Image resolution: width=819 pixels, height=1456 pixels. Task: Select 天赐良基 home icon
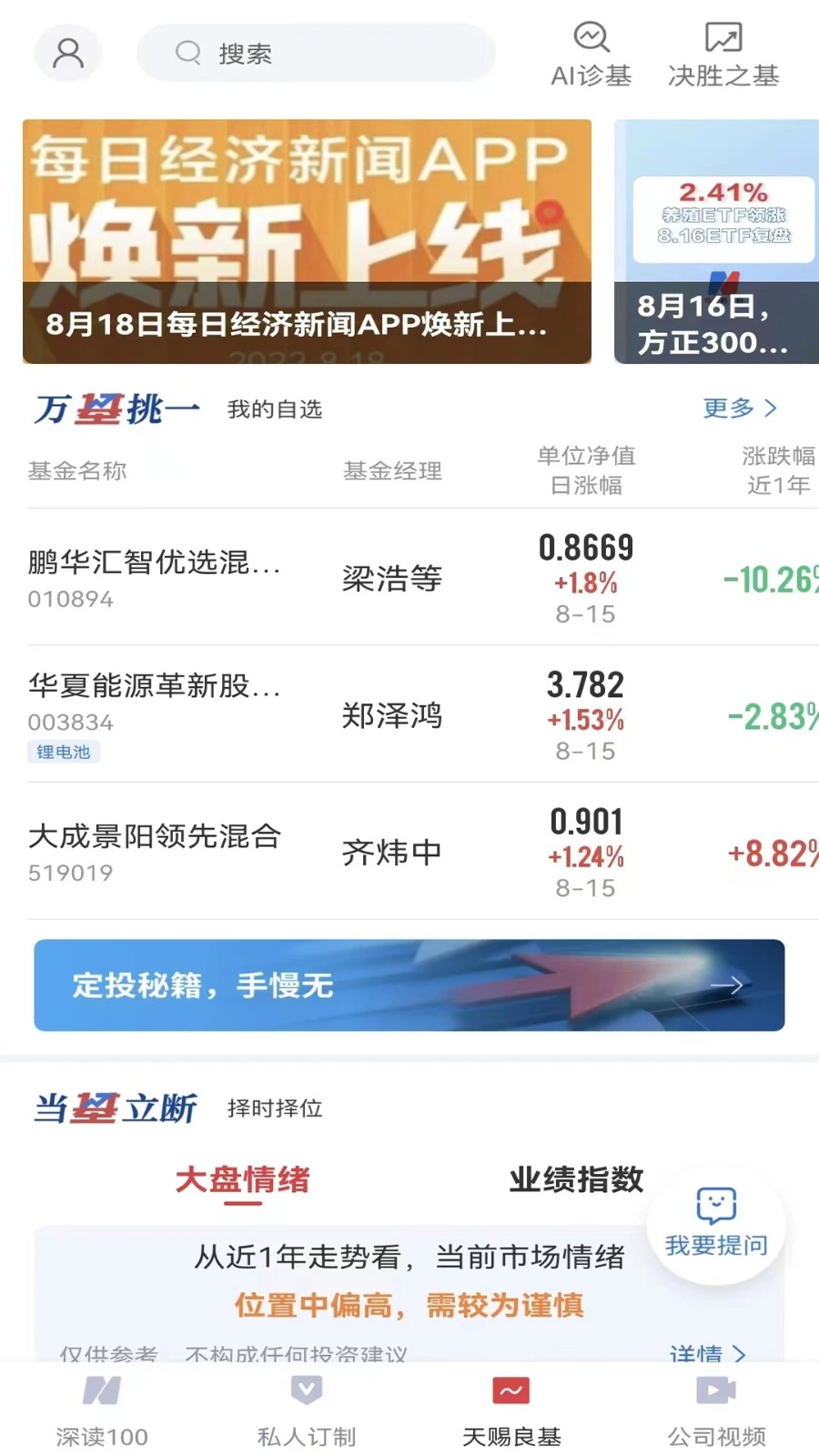[x=511, y=1410]
